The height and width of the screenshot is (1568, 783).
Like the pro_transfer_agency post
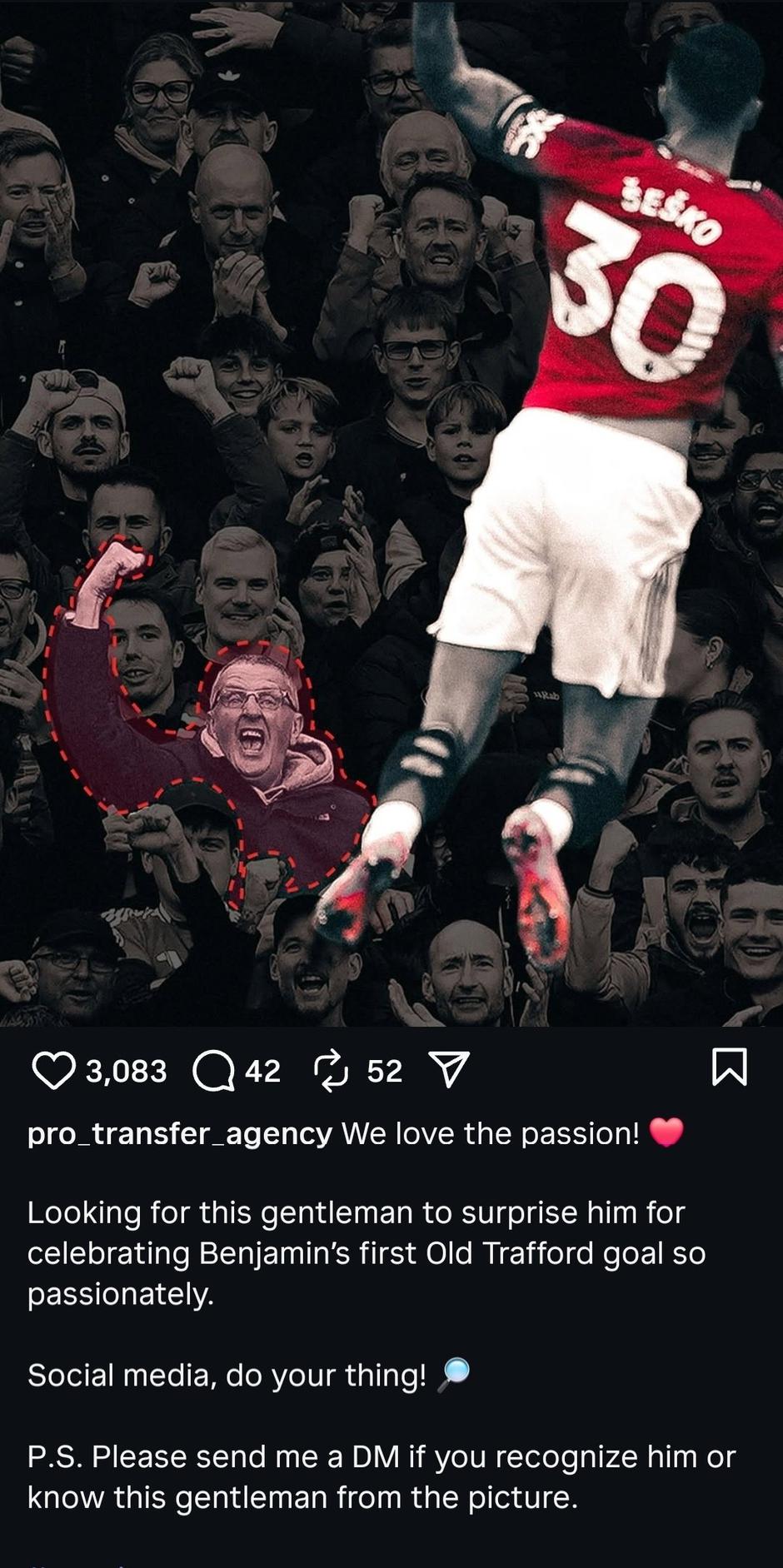point(53,1070)
